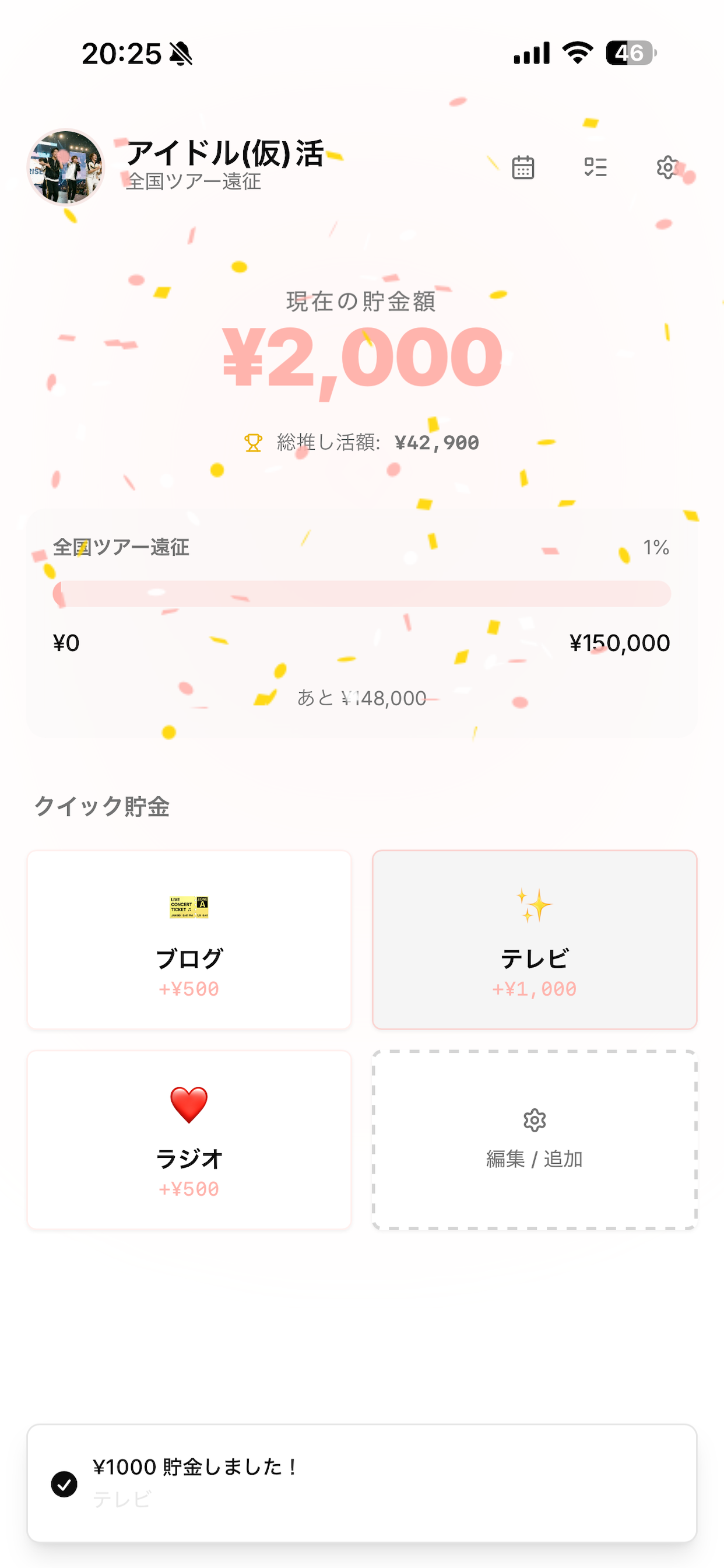The width and height of the screenshot is (724, 1568).
Task: Click the あと ¥148,000 remaining text
Action: click(x=361, y=698)
